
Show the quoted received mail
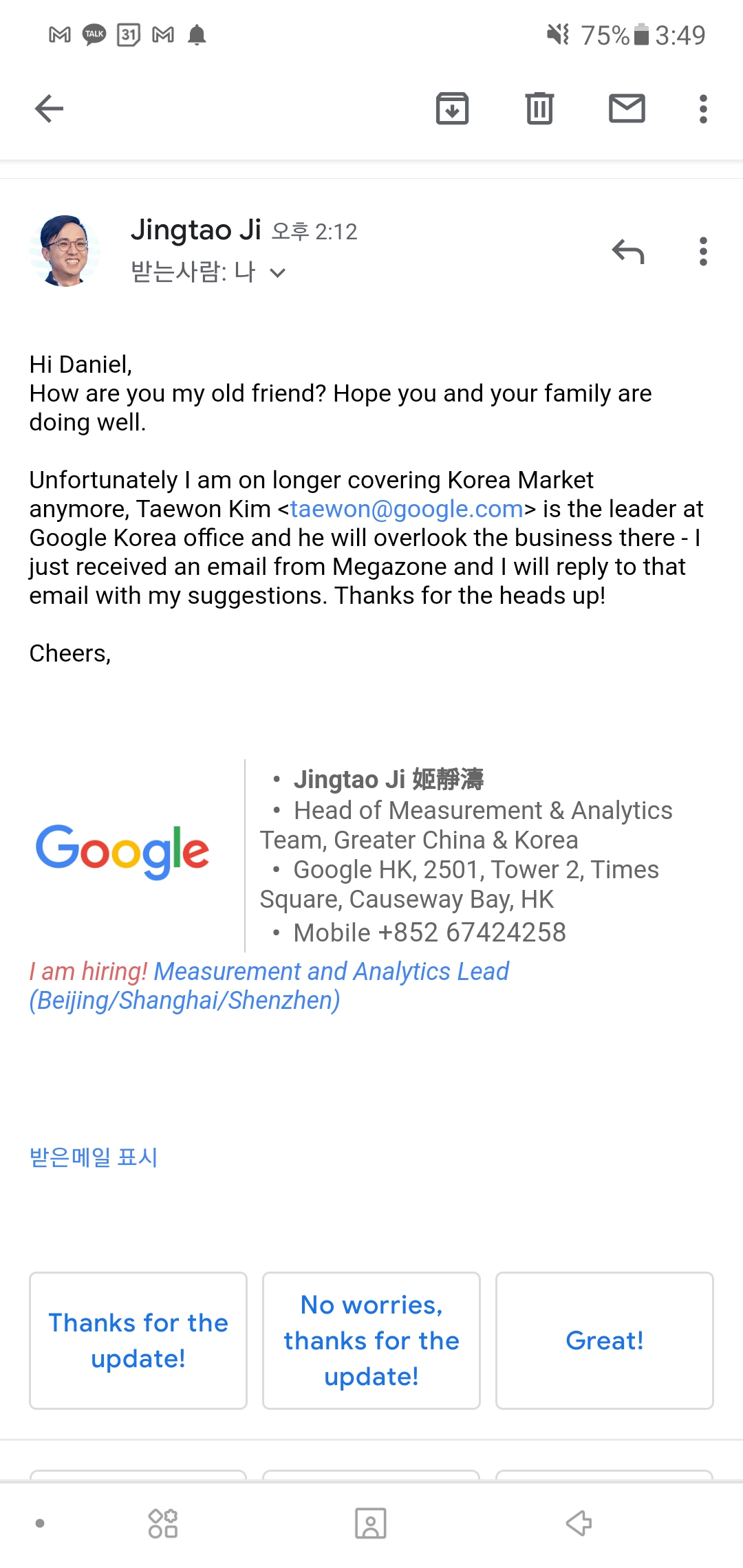94,1157
